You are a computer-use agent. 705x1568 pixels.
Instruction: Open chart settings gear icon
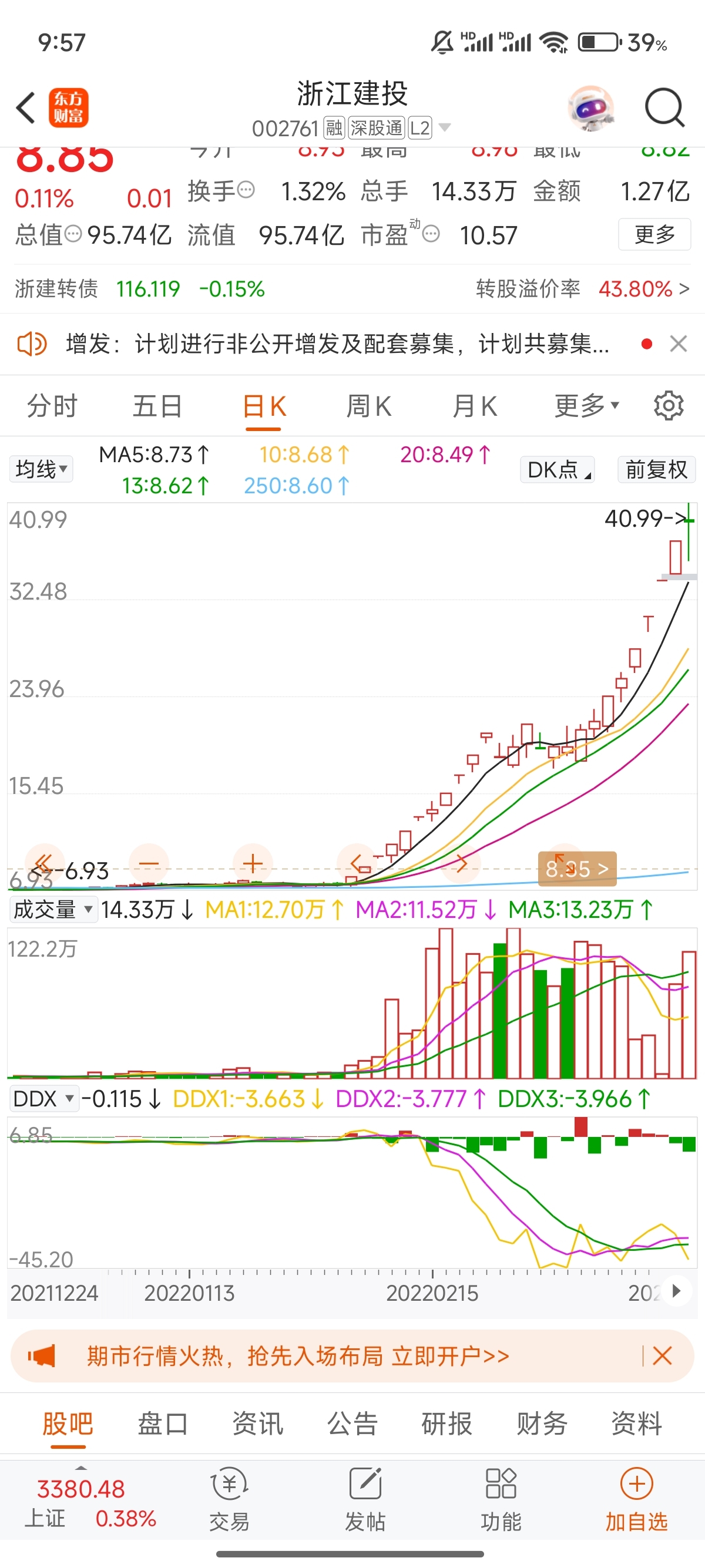pos(669,405)
